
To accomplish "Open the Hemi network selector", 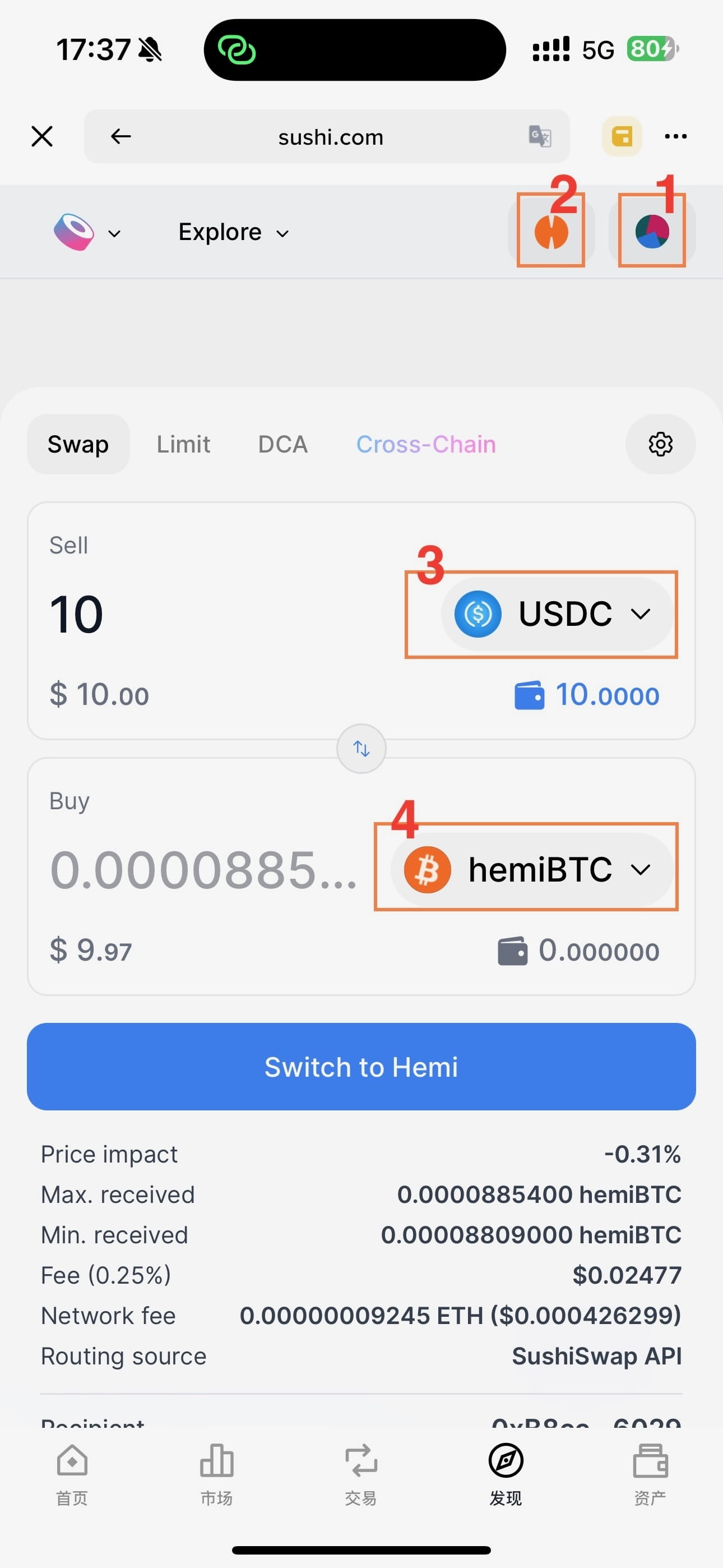I will tap(551, 232).
